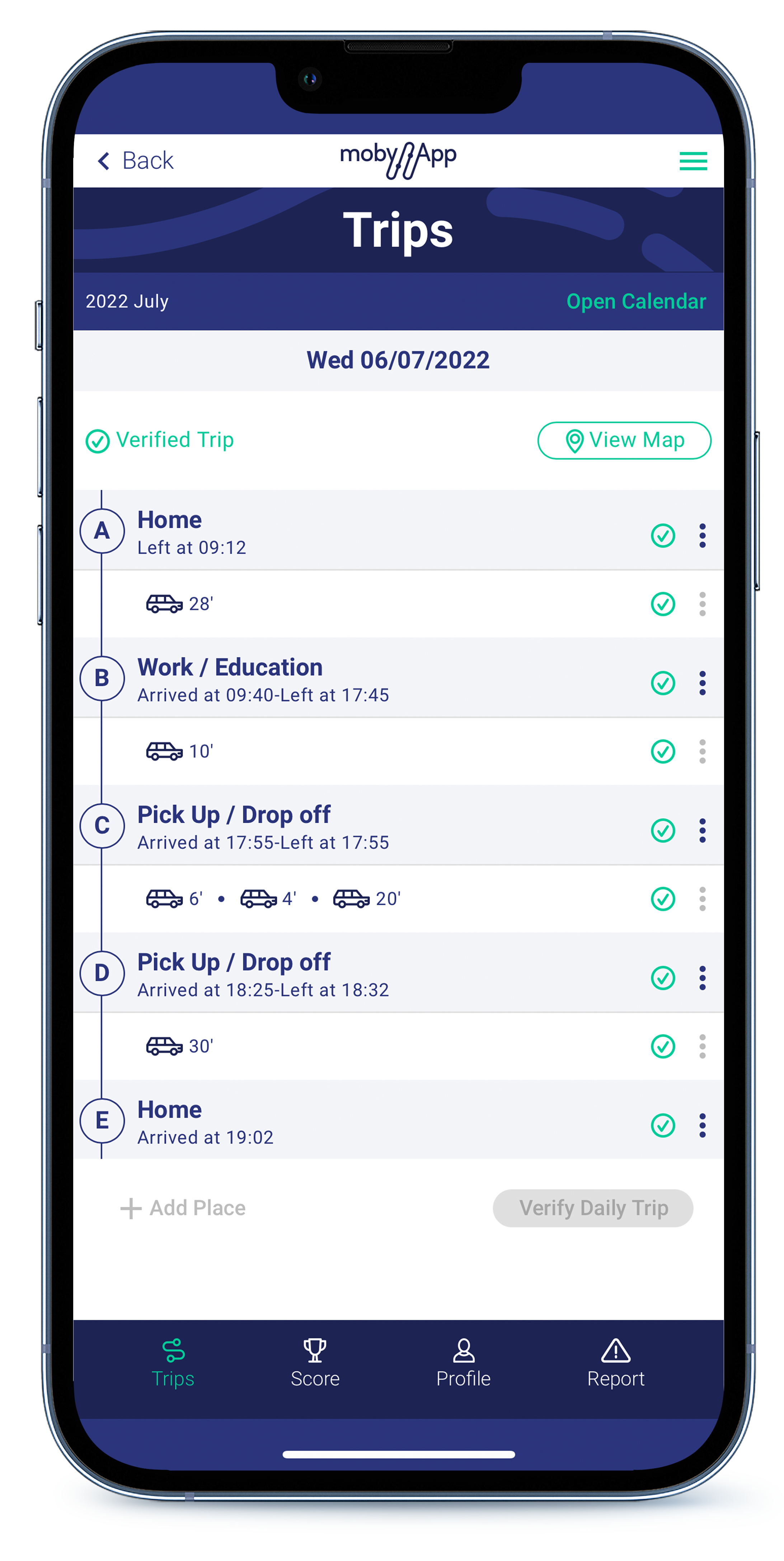This screenshot has height=1561, width=784.
Task: Tap Verify Daily Trip button
Action: coord(592,1208)
